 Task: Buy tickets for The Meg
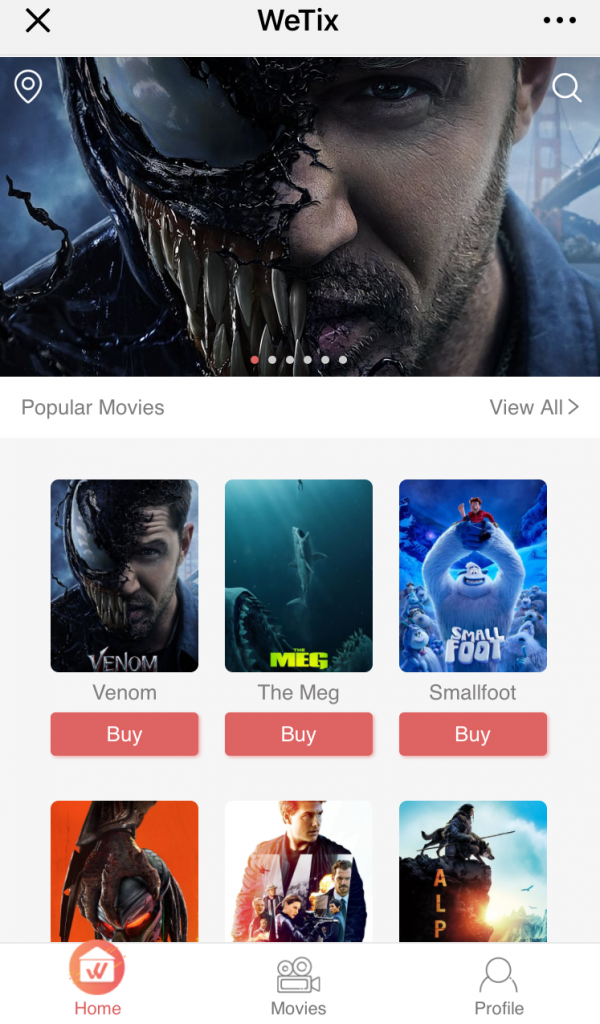tap(298, 734)
